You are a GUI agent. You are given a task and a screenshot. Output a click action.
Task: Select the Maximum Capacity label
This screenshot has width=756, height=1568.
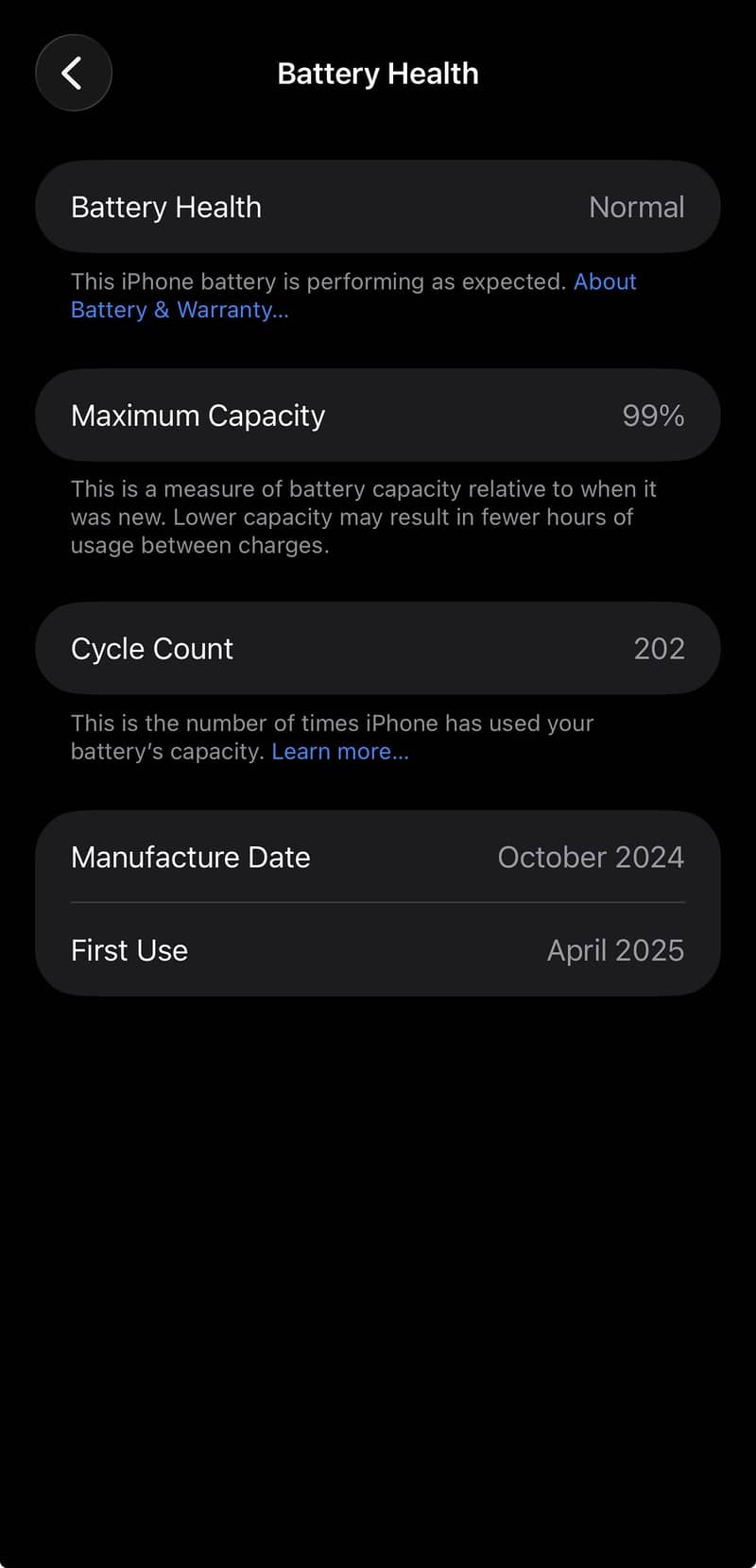pos(197,416)
